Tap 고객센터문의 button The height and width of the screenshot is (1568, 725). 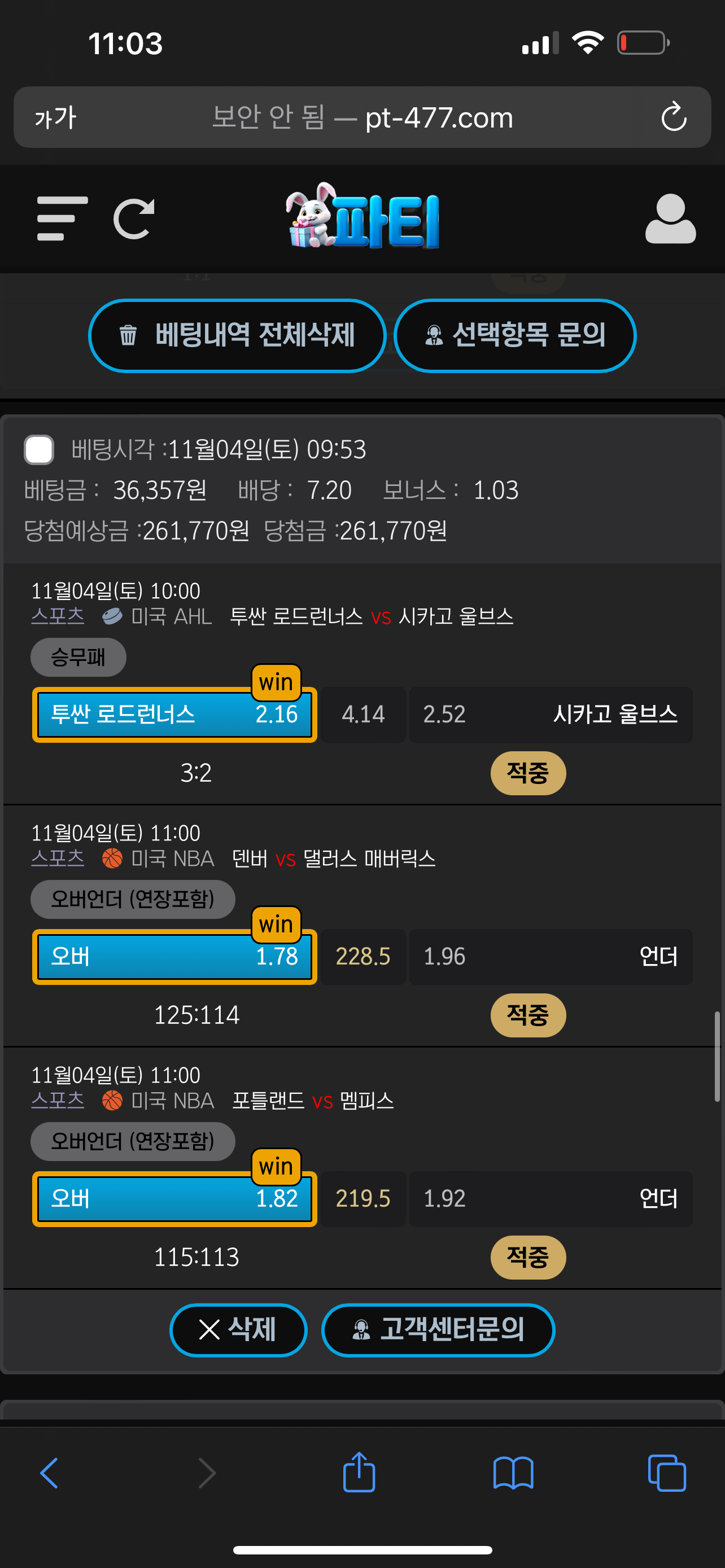coord(438,1330)
